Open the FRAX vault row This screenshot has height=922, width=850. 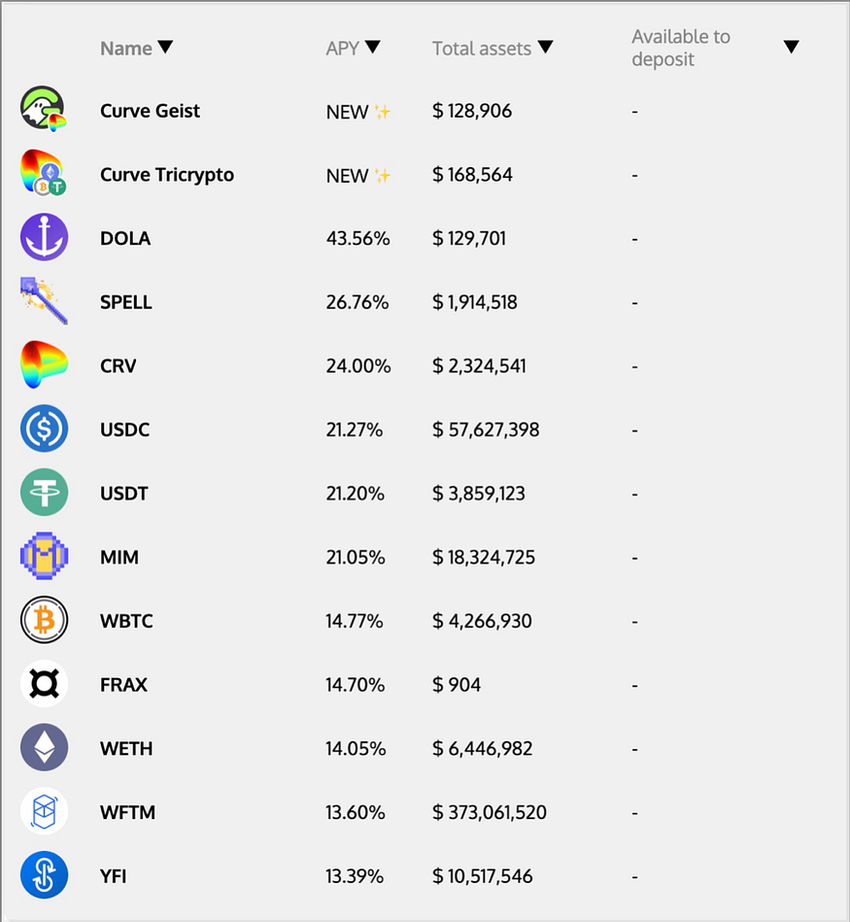(123, 685)
